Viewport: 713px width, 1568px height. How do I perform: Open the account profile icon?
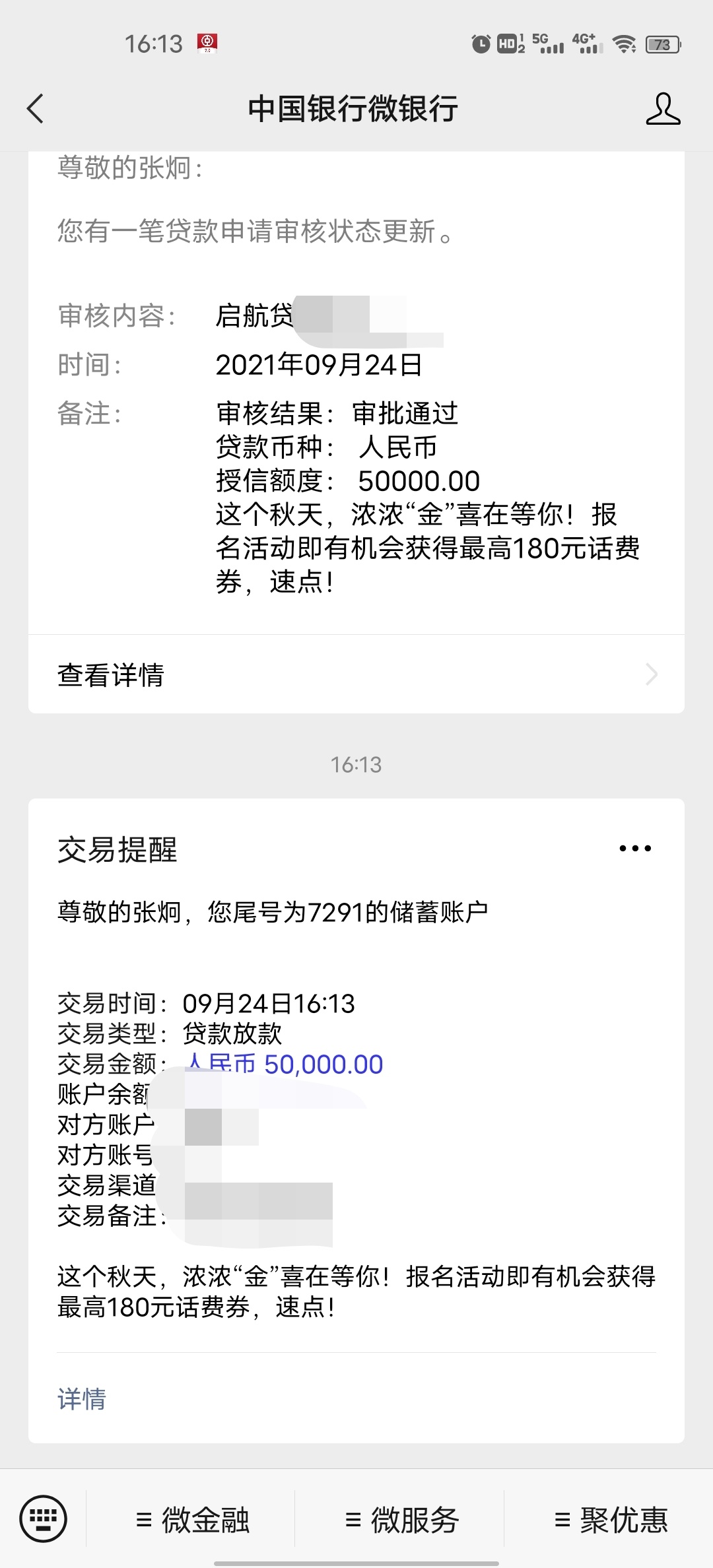pos(663,109)
